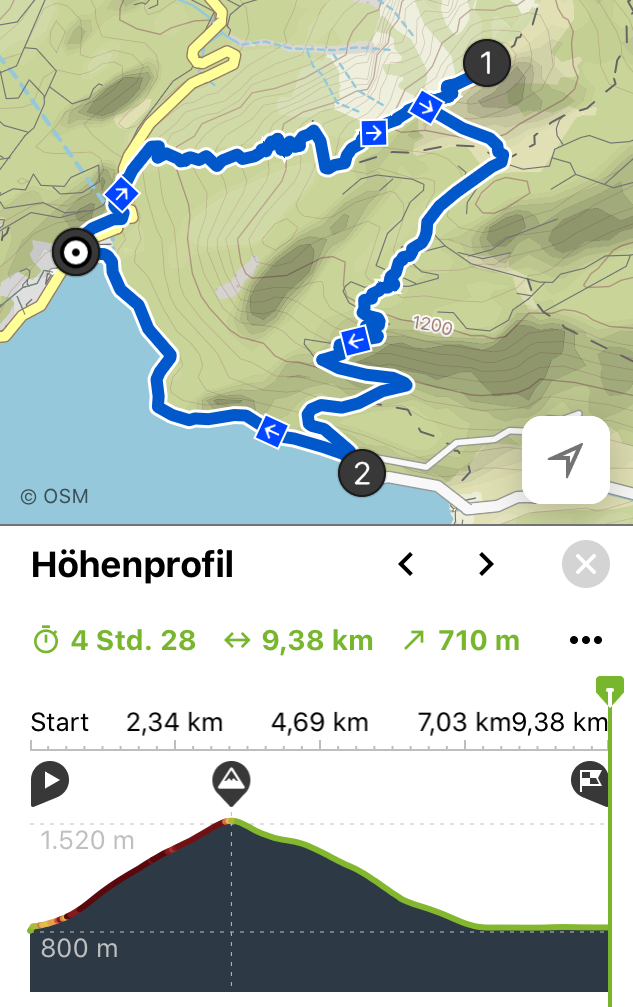Image resolution: width=633 pixels, height=1007 pixels.
Task: Open OSM copyright attribution
Action: [x=54, y=496]
